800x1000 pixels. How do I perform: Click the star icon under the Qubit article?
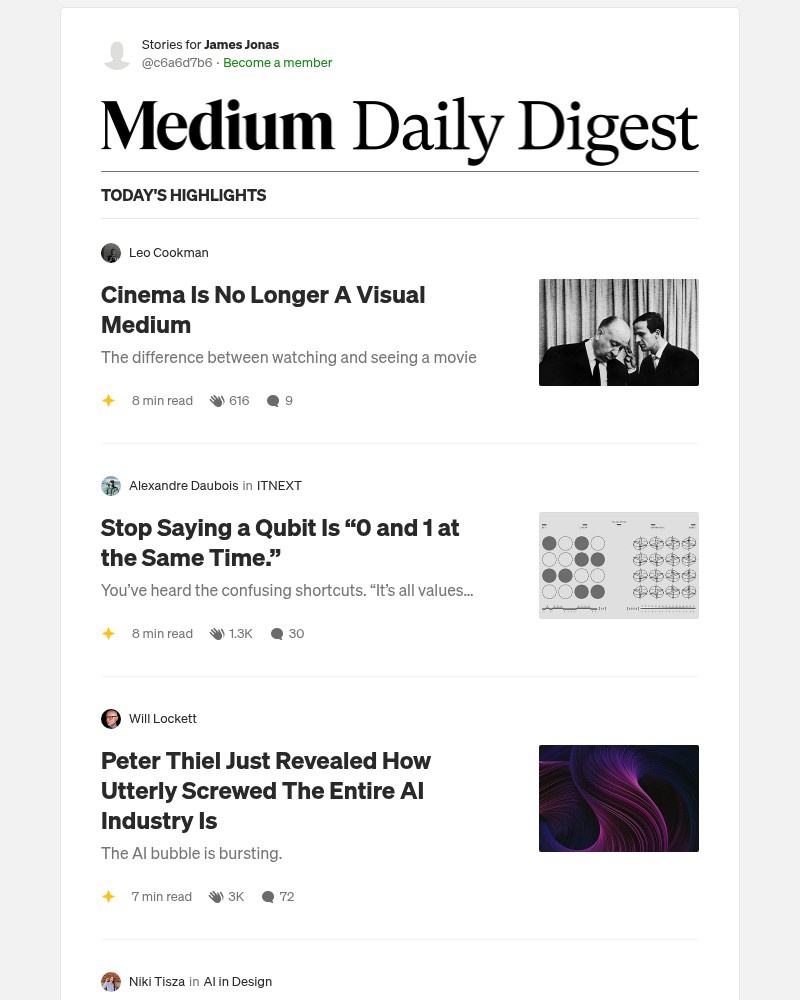[108, 633]
